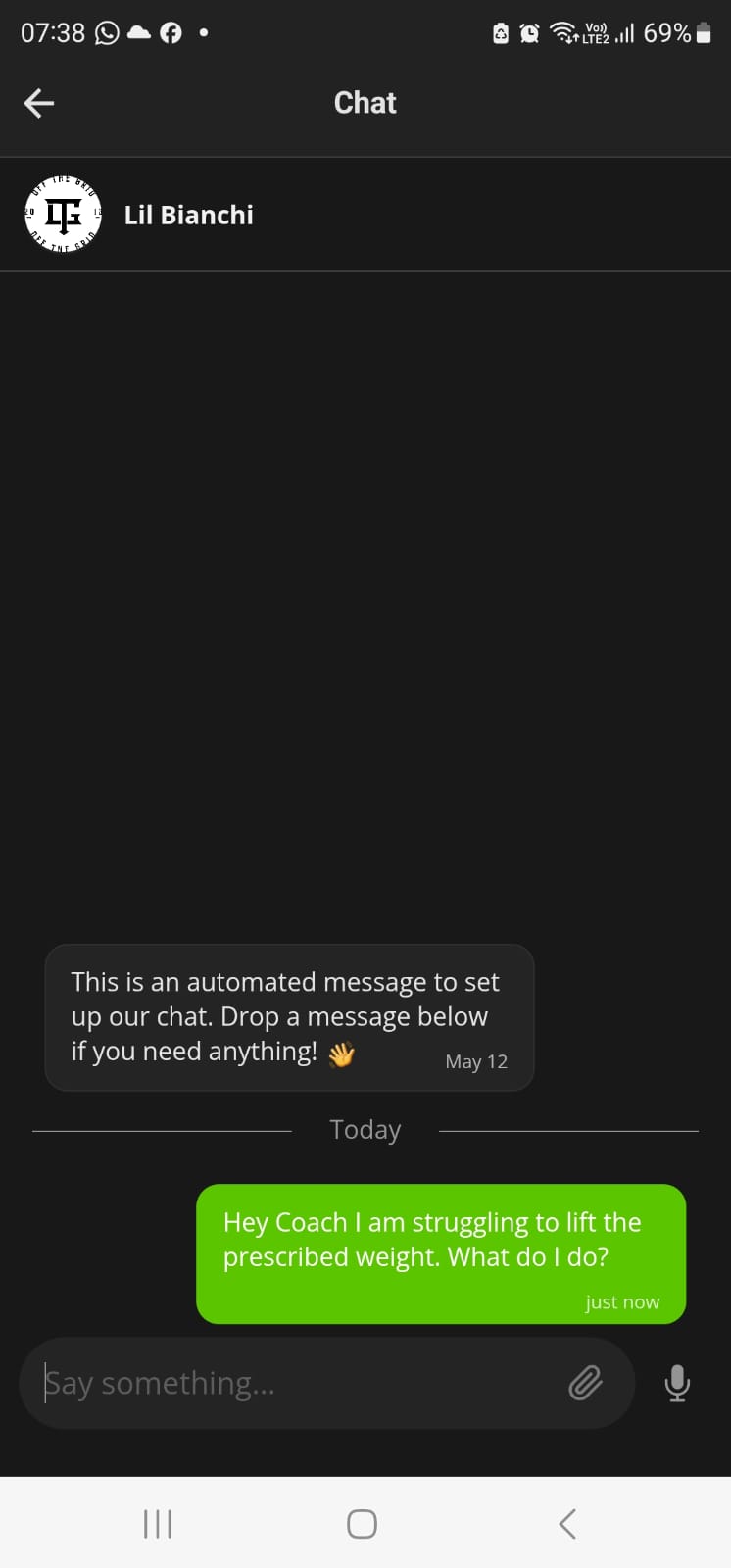731x1568 pixels.
Task: Open recent apps from the navigation bar
Action: coord(158,1524)
